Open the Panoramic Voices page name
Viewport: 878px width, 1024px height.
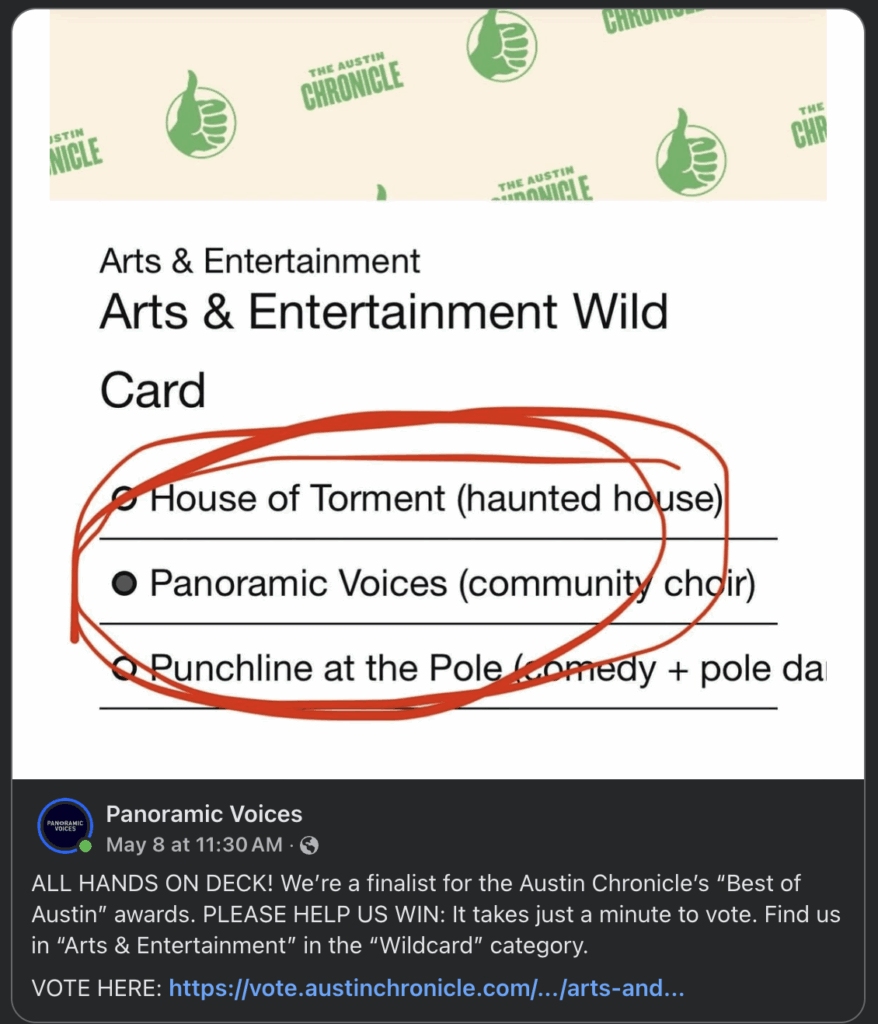204,814
